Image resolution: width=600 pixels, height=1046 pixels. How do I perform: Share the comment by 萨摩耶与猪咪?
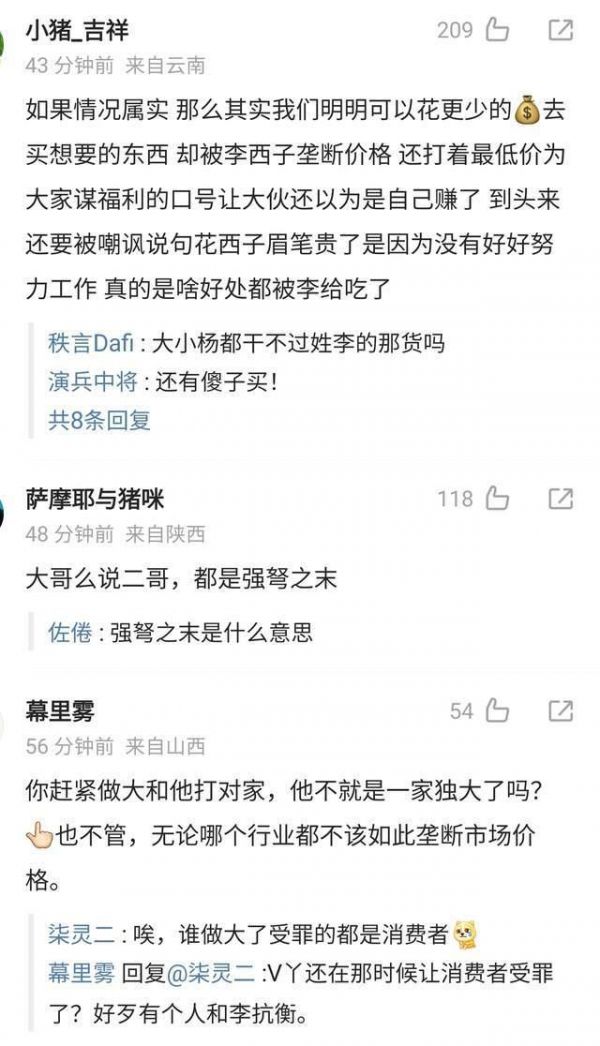[x=561, y=498]
